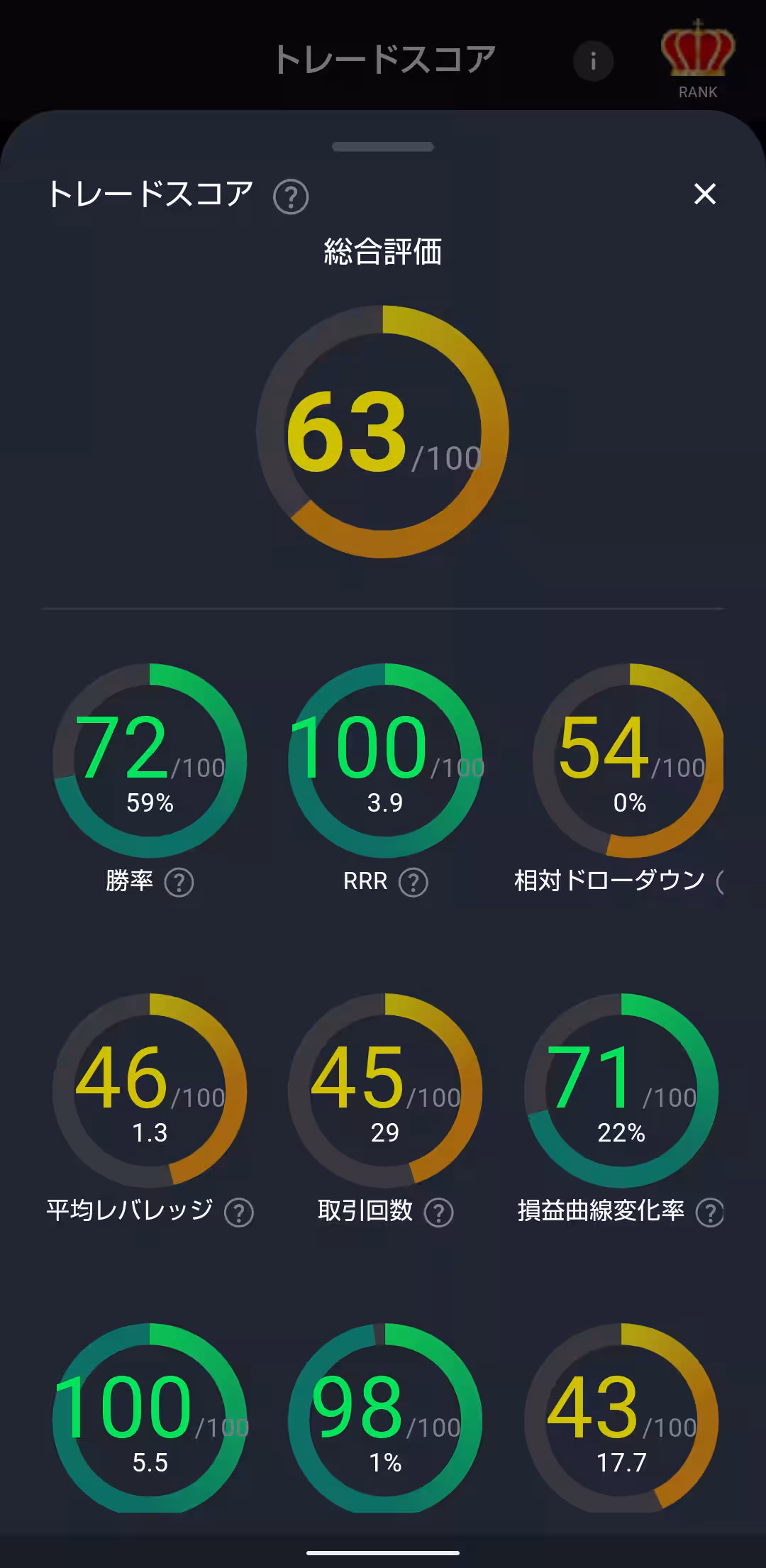
Task: Select the 勝率 score ring showing 72
Action: click(149, 759)
